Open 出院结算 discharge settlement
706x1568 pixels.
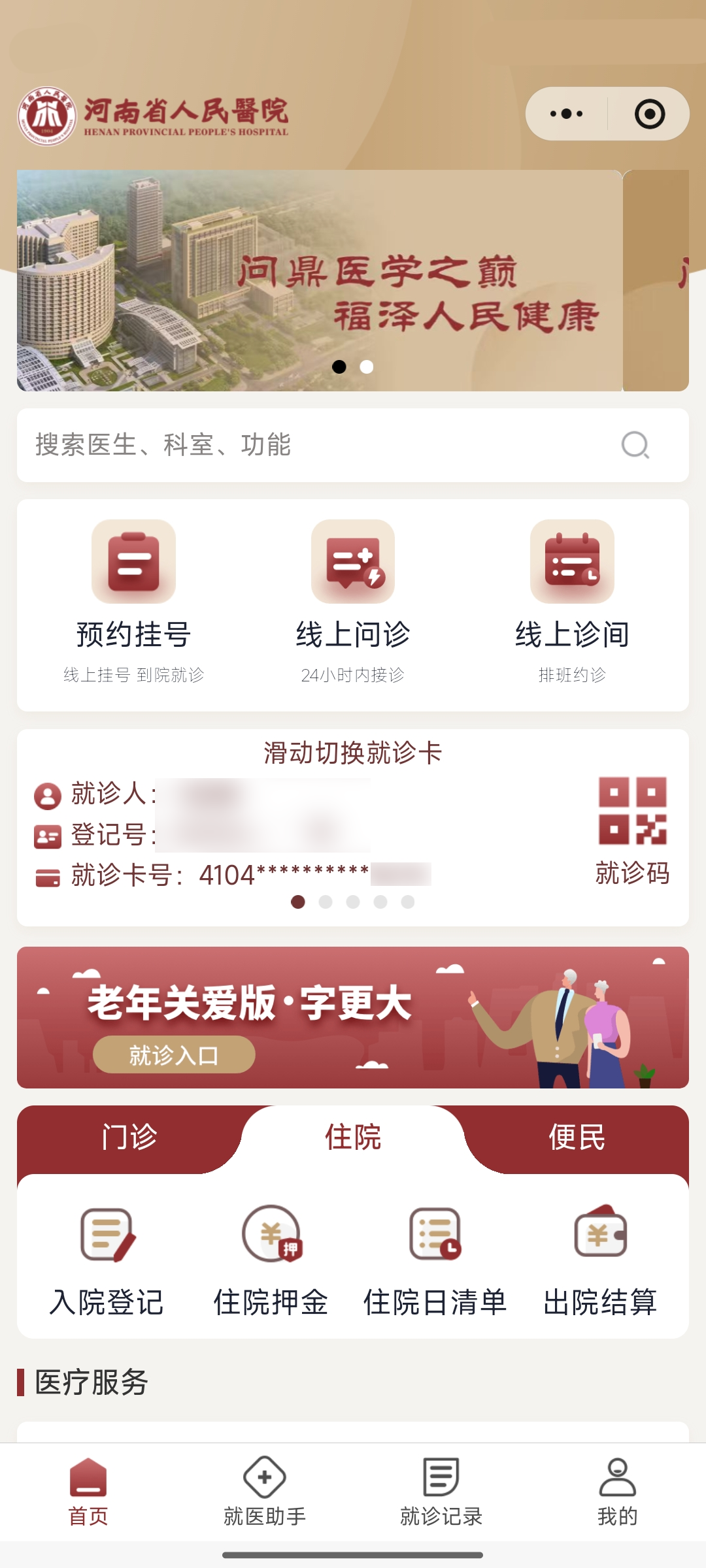coord(600,1261)
